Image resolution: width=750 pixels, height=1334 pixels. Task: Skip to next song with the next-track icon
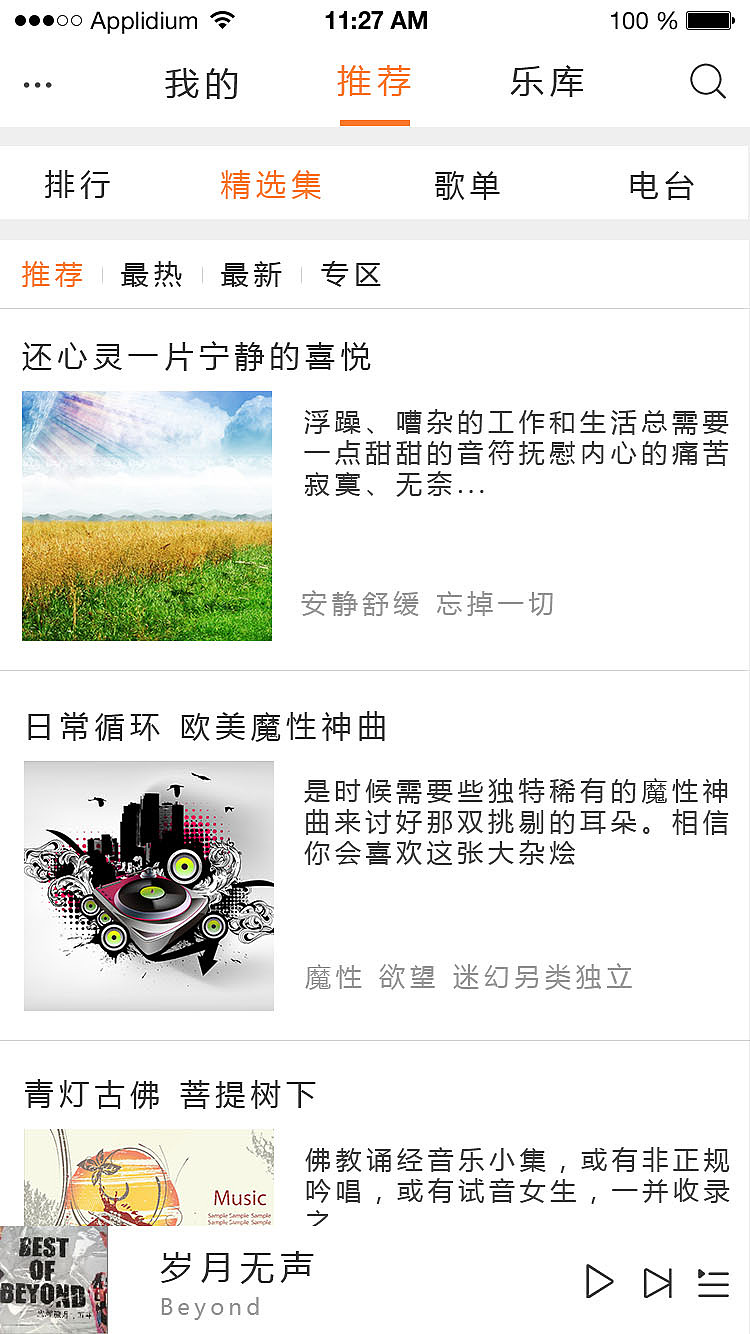657,1281
